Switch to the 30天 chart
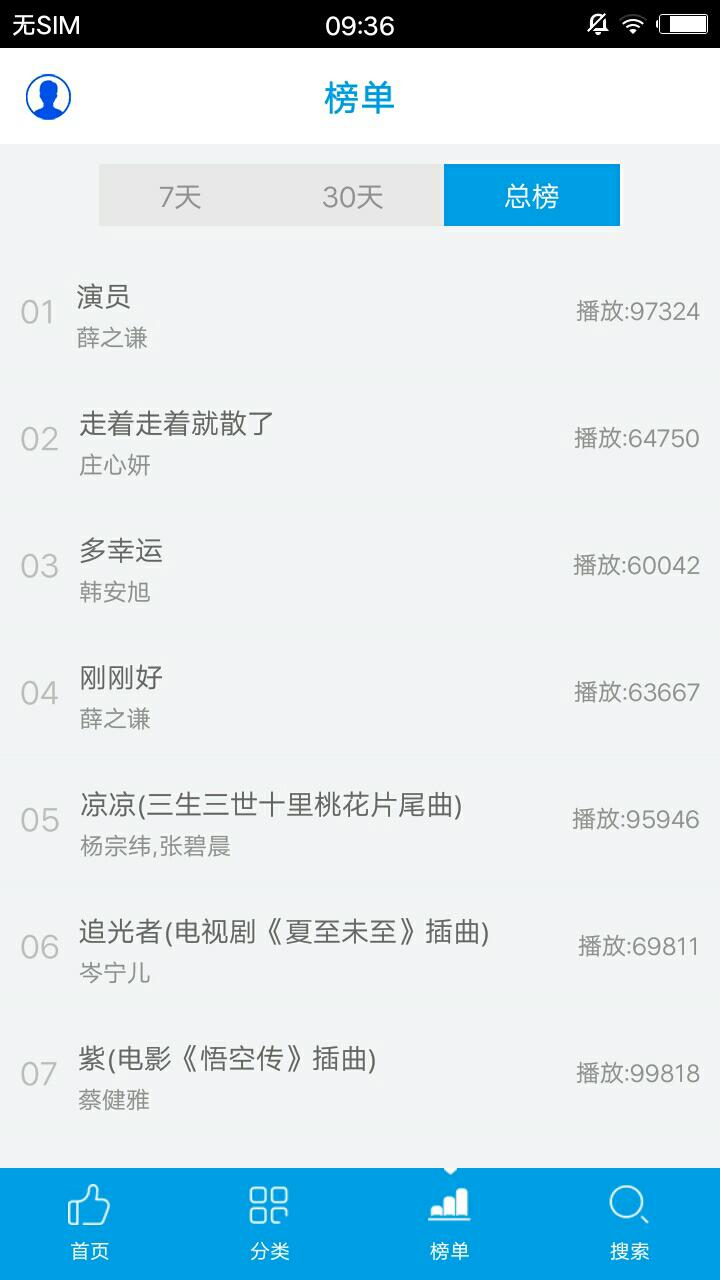This screenshot has height=1280, width=720. 353,196
